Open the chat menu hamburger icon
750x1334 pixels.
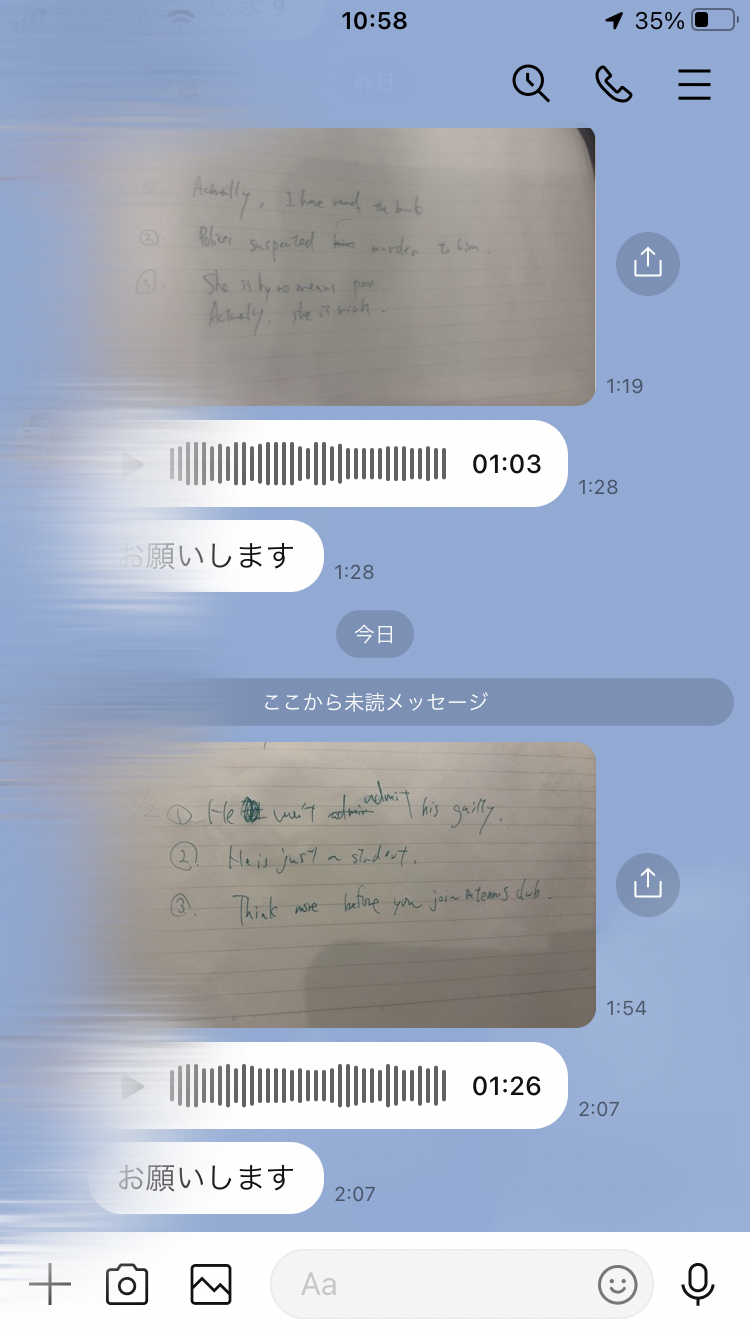pyautogui.click(x=694, y=85)
